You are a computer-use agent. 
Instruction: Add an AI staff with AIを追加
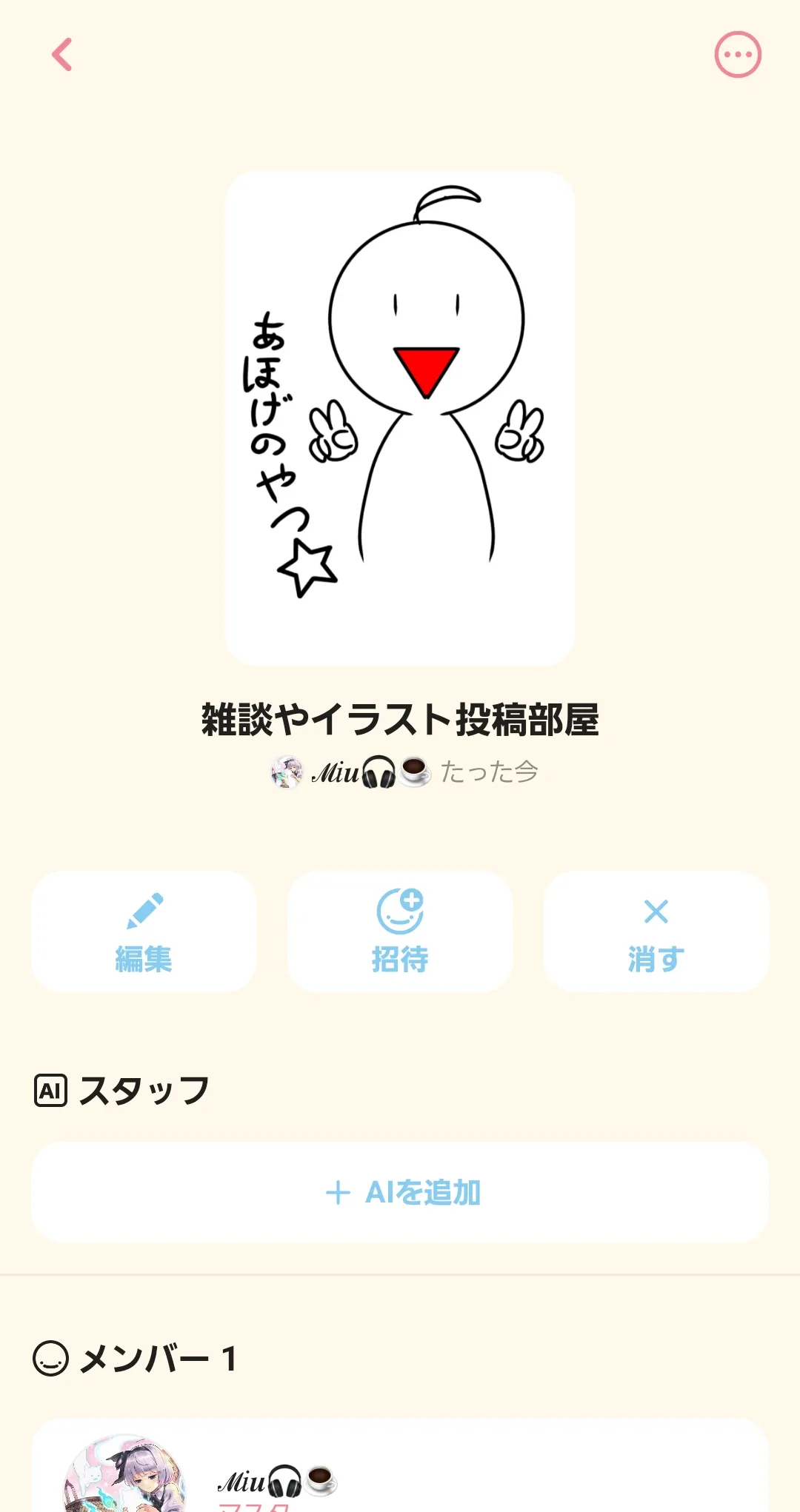coord(400,1192)
